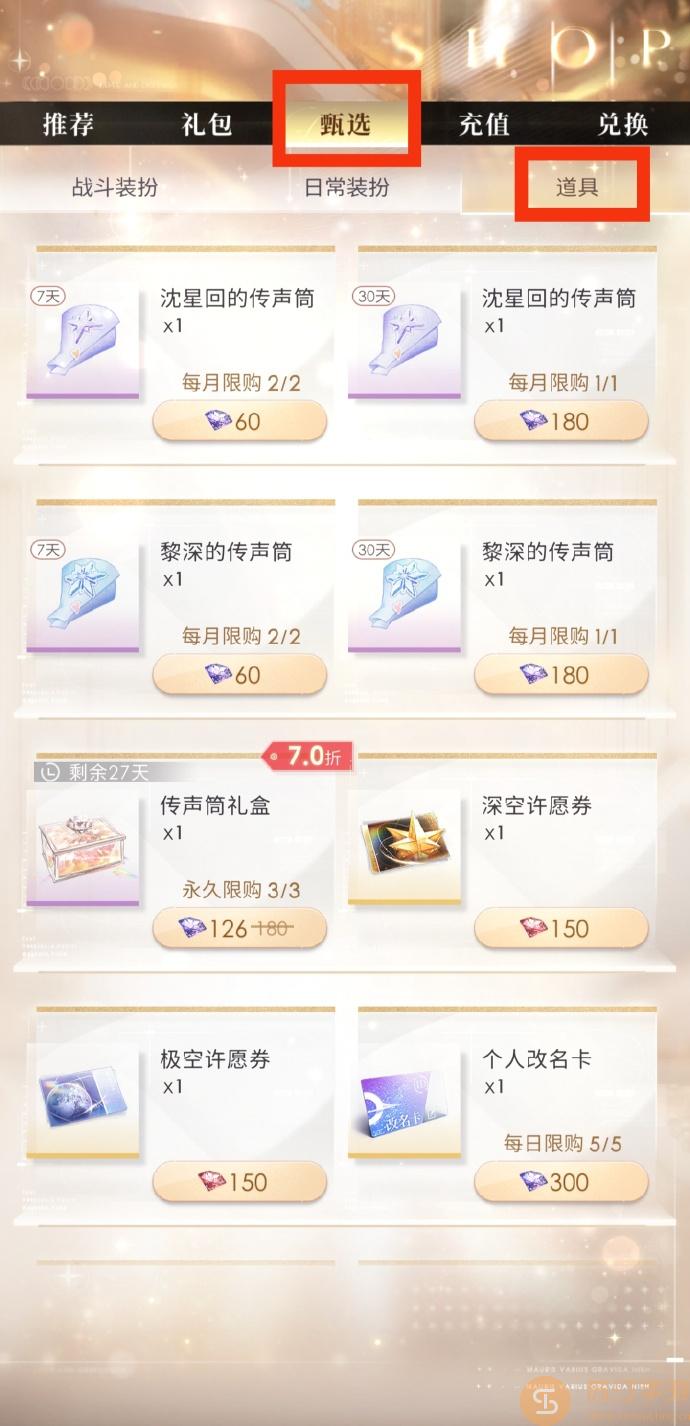Buy 7天 沈星回的传声筒 for 60
The image size is (690, 1426).
click(x=239, y=421)
